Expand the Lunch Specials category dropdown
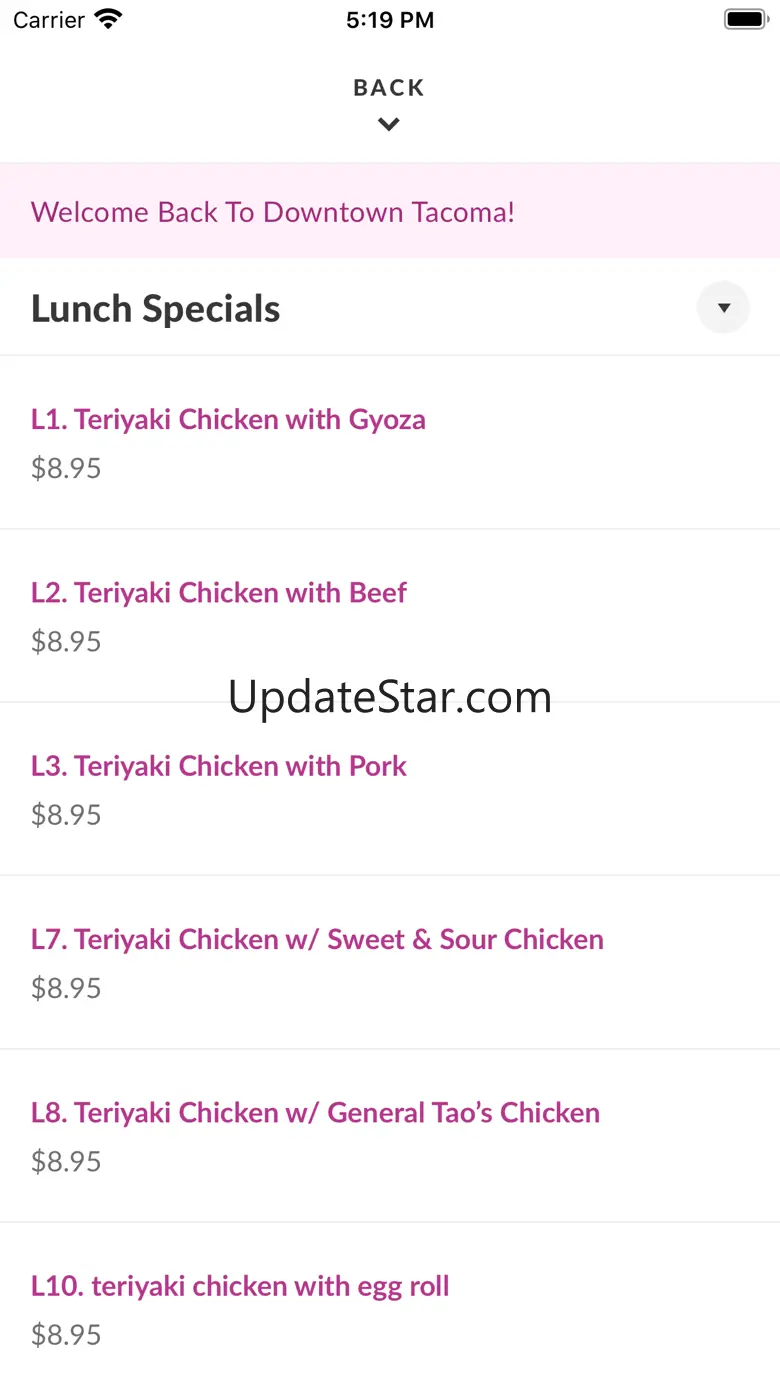 tap(722, 307)
